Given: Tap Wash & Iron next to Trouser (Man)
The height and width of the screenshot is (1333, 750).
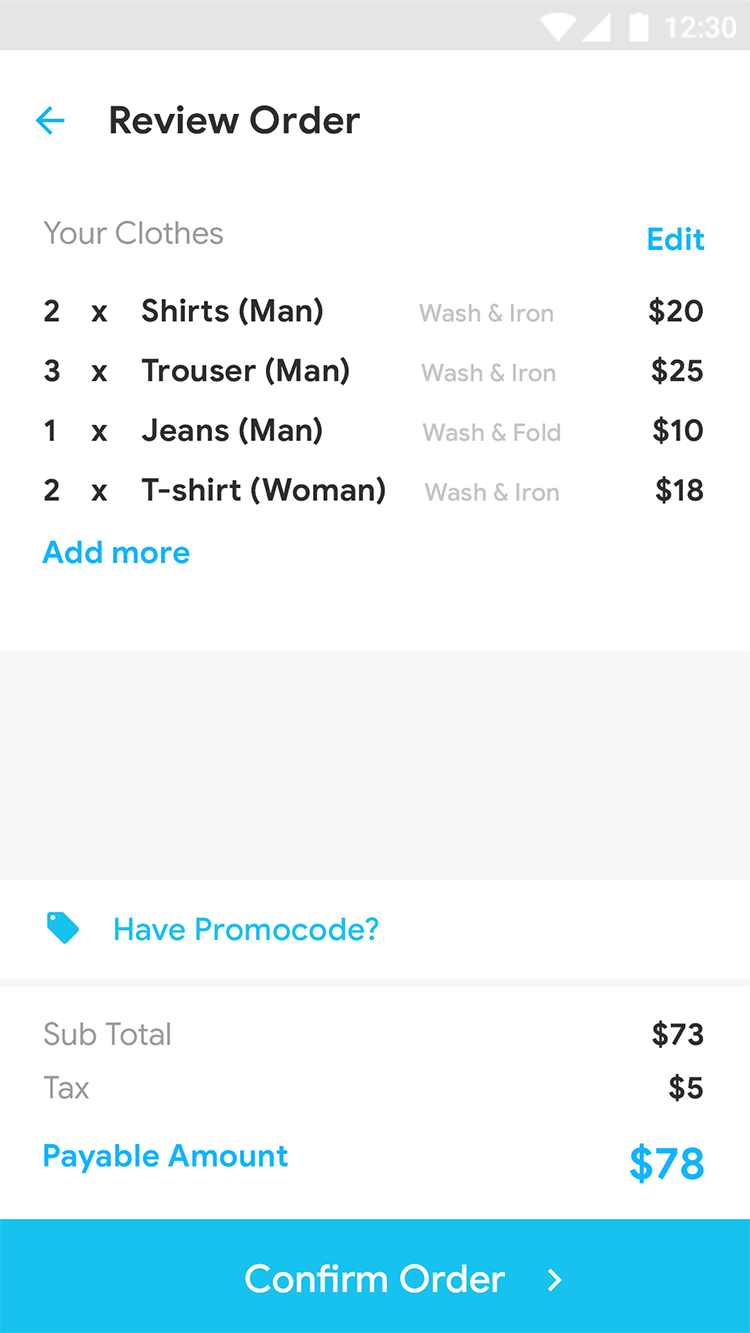Looking at the screenshot, I should coord(488,373).
